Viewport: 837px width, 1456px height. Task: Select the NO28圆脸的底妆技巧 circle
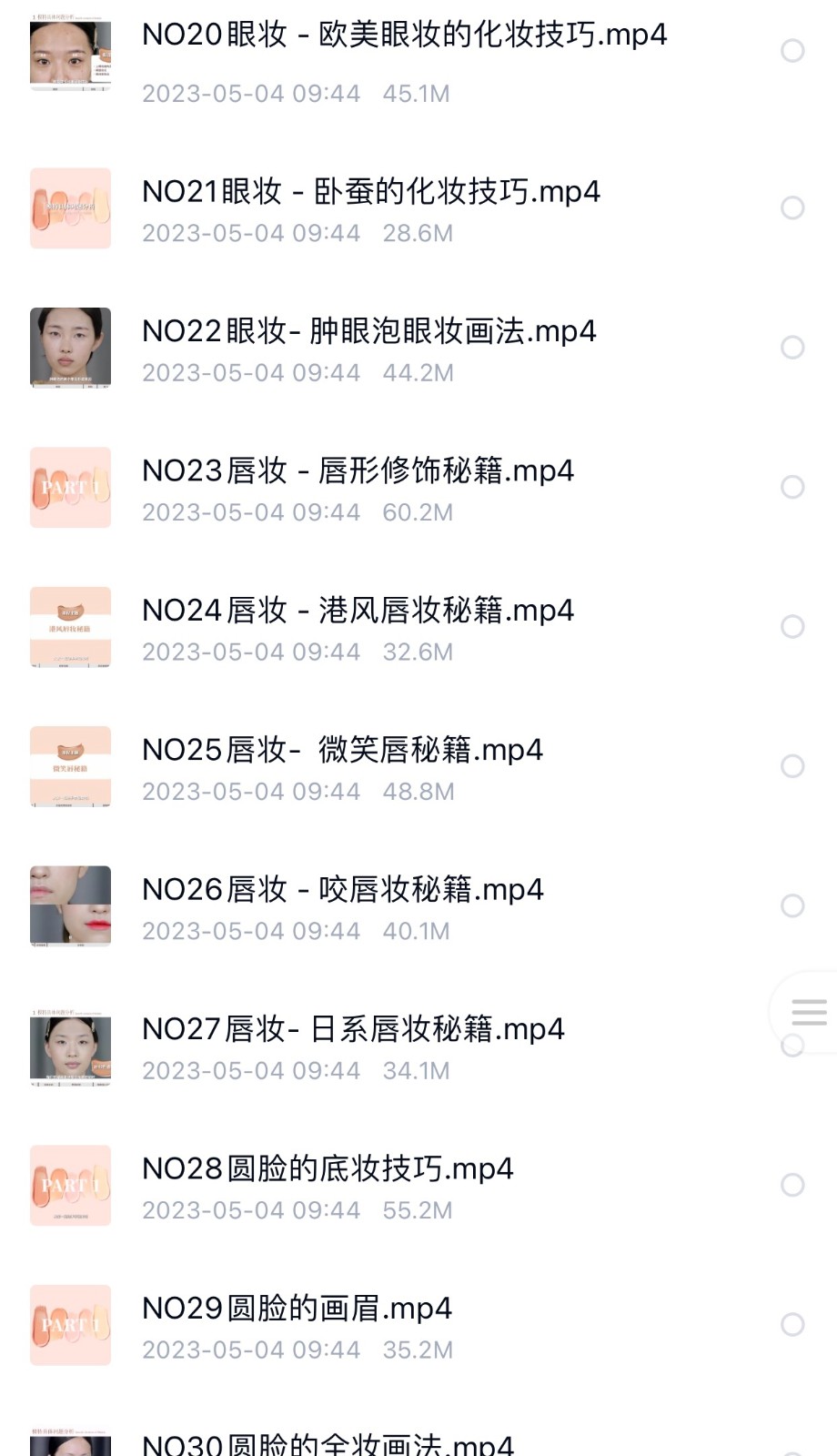(792, 1185)
